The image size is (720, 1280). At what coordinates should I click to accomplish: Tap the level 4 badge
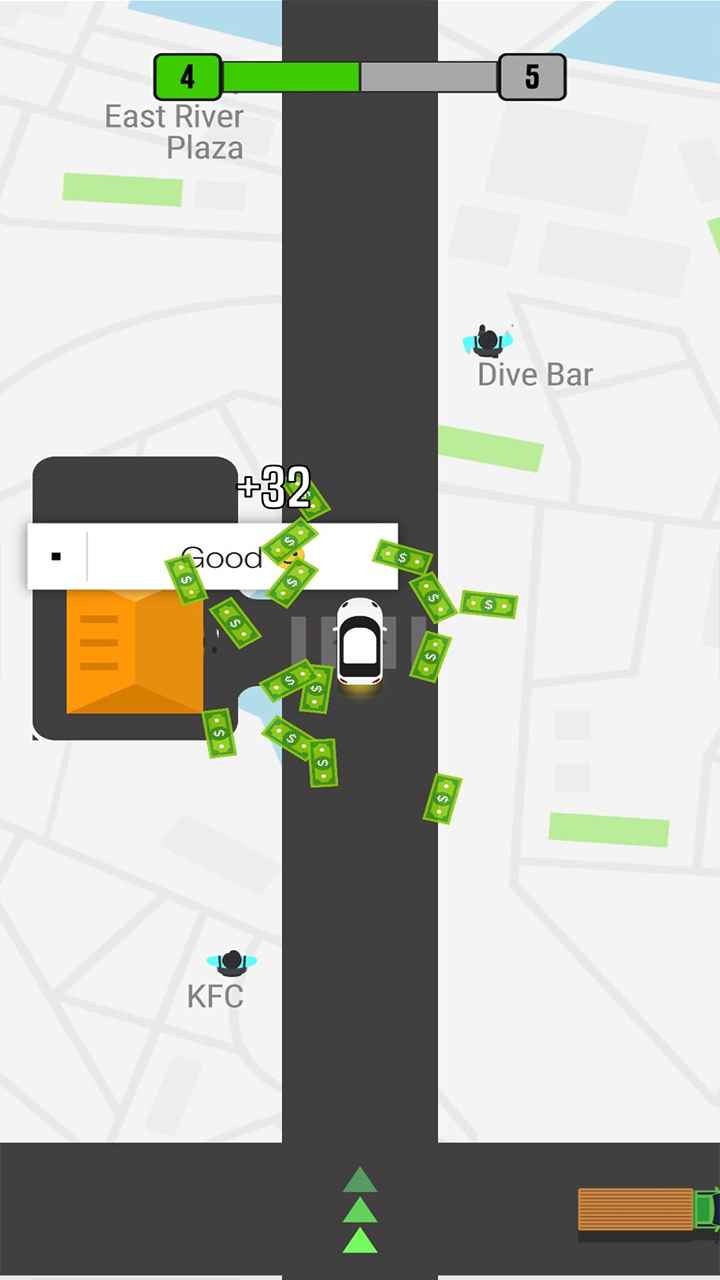(x=186, y=75)
